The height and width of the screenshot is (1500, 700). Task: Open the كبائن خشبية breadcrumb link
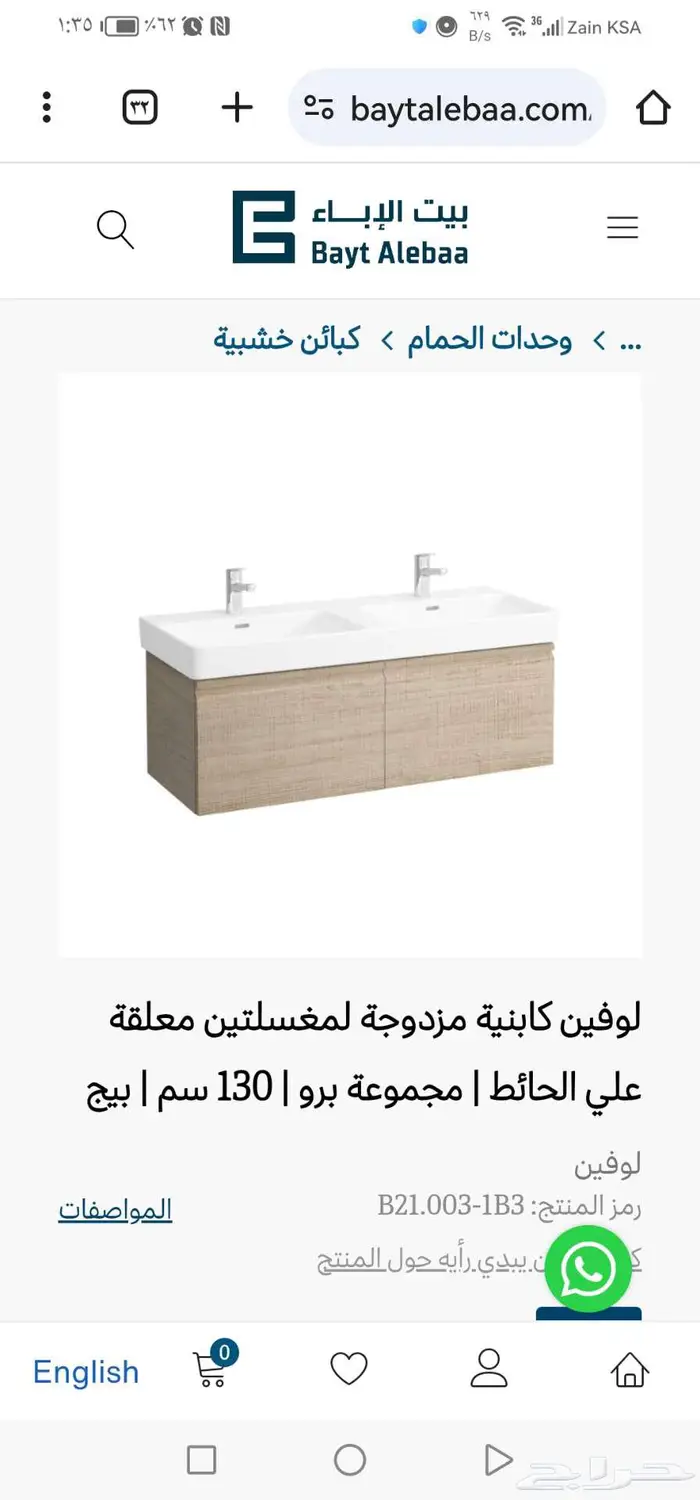(x=286, y=340)
